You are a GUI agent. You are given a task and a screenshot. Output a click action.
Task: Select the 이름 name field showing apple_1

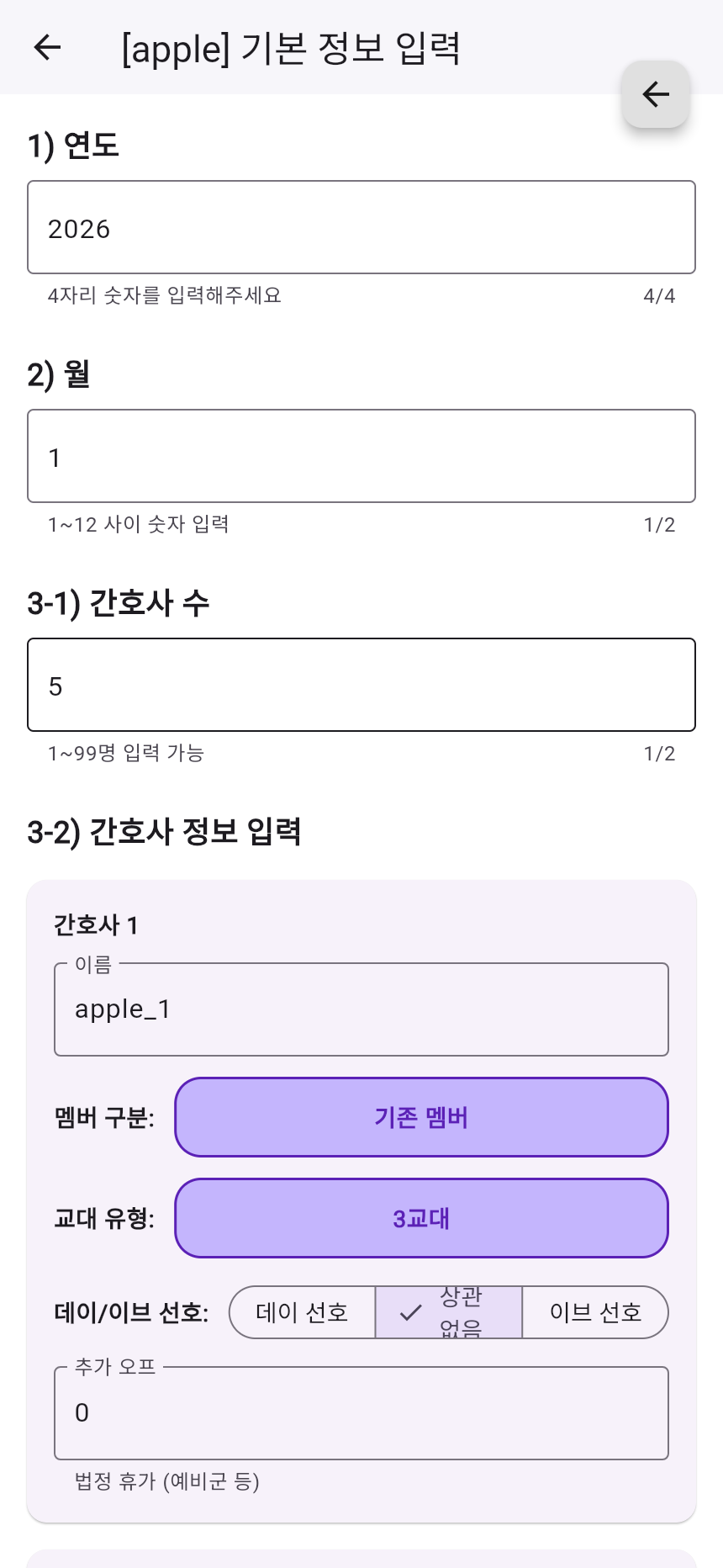(x=361, y=1009)
